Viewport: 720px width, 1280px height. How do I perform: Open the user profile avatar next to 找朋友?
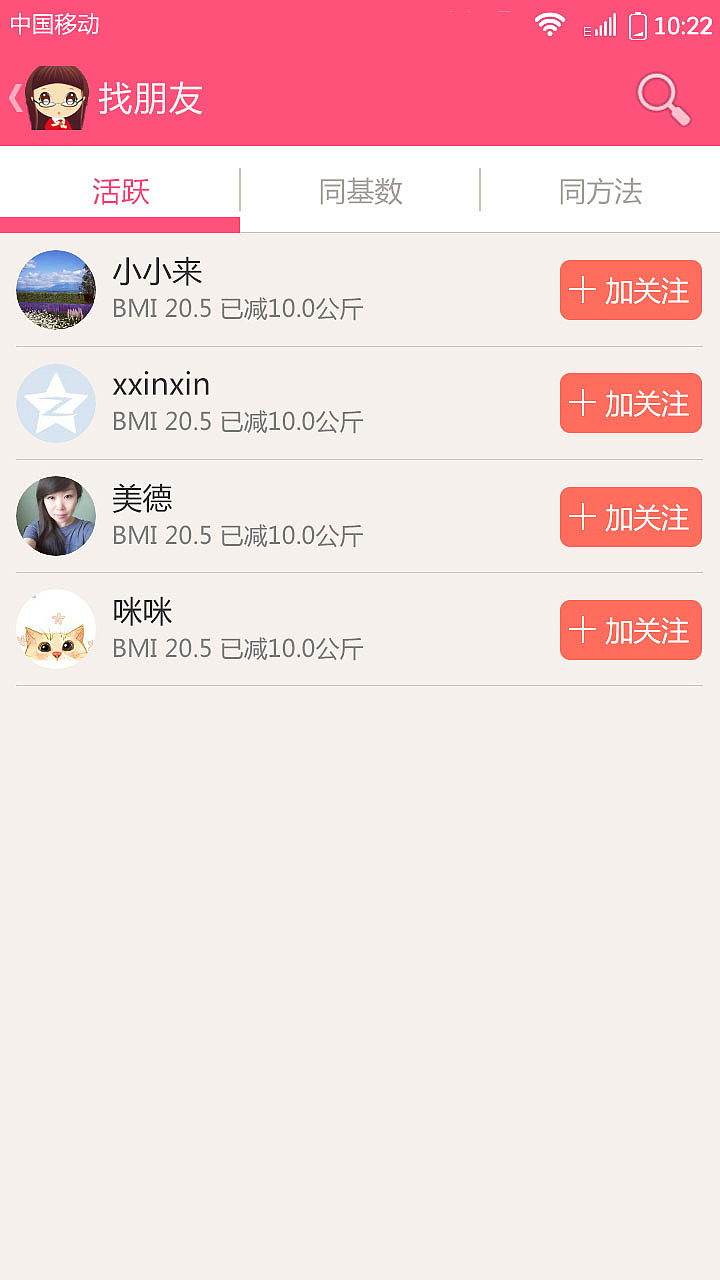pos(55,97)
